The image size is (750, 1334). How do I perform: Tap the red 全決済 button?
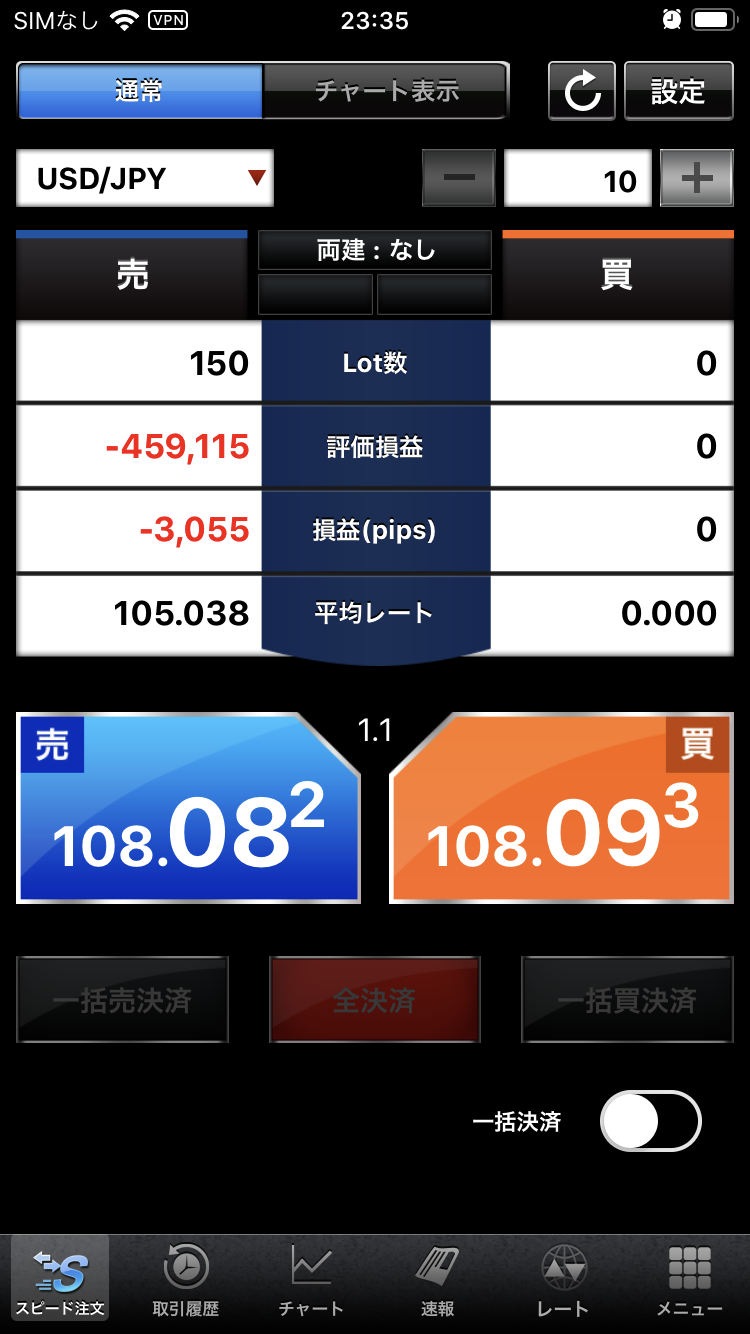click(375, 1000)
